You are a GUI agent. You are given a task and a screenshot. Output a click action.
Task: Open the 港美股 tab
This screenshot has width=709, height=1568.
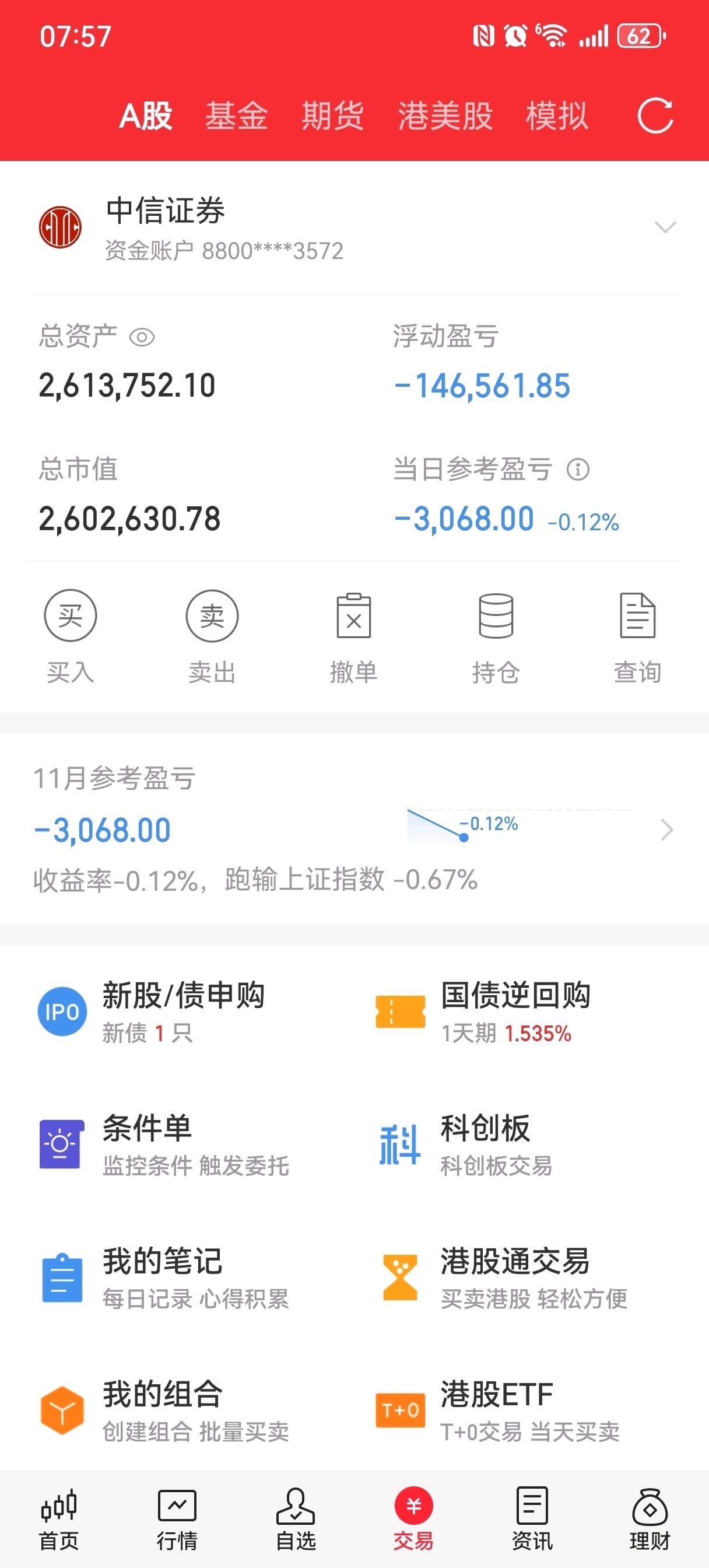pos(445,116)
